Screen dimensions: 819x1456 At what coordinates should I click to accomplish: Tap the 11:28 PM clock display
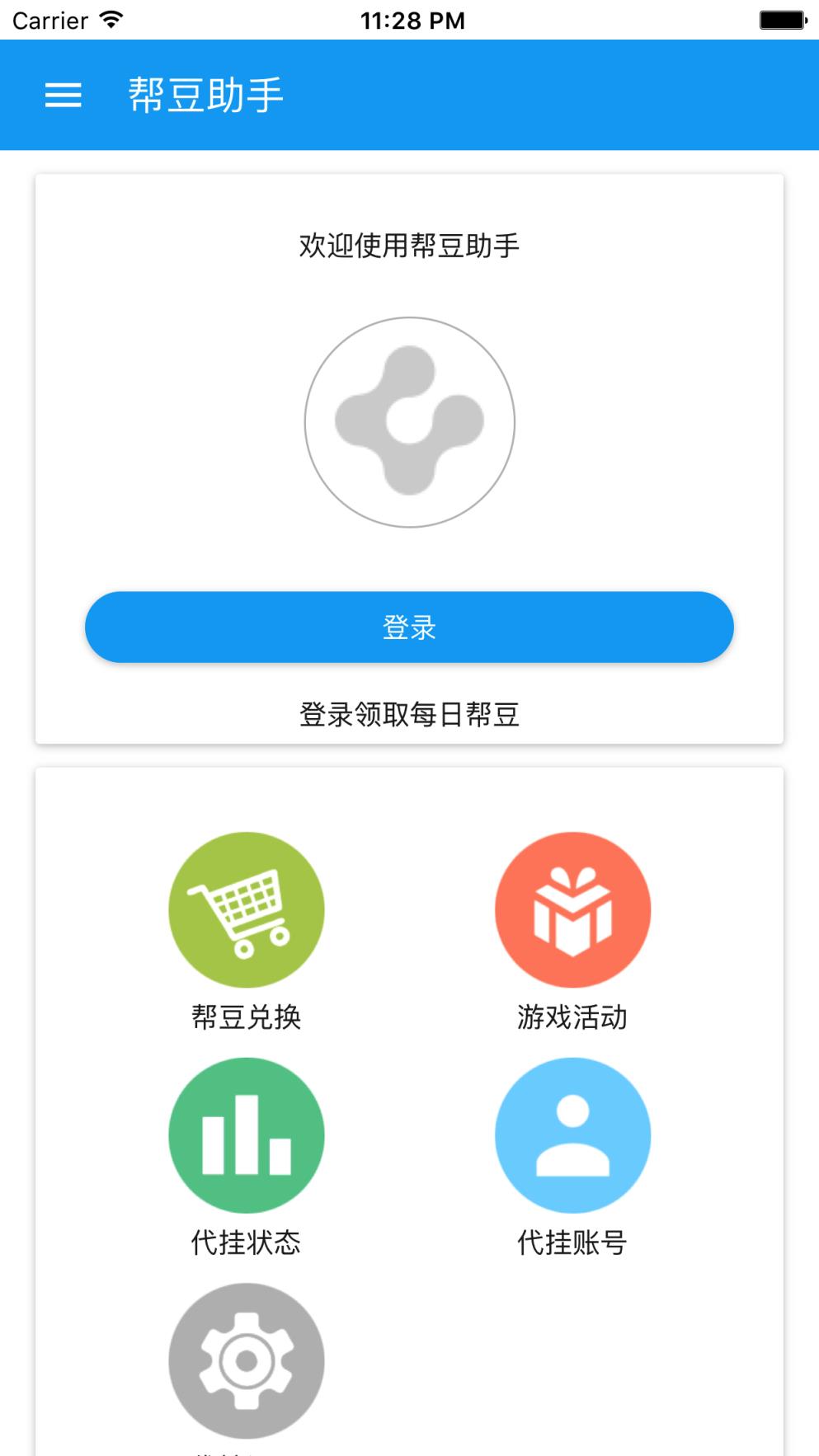[409, 18]
